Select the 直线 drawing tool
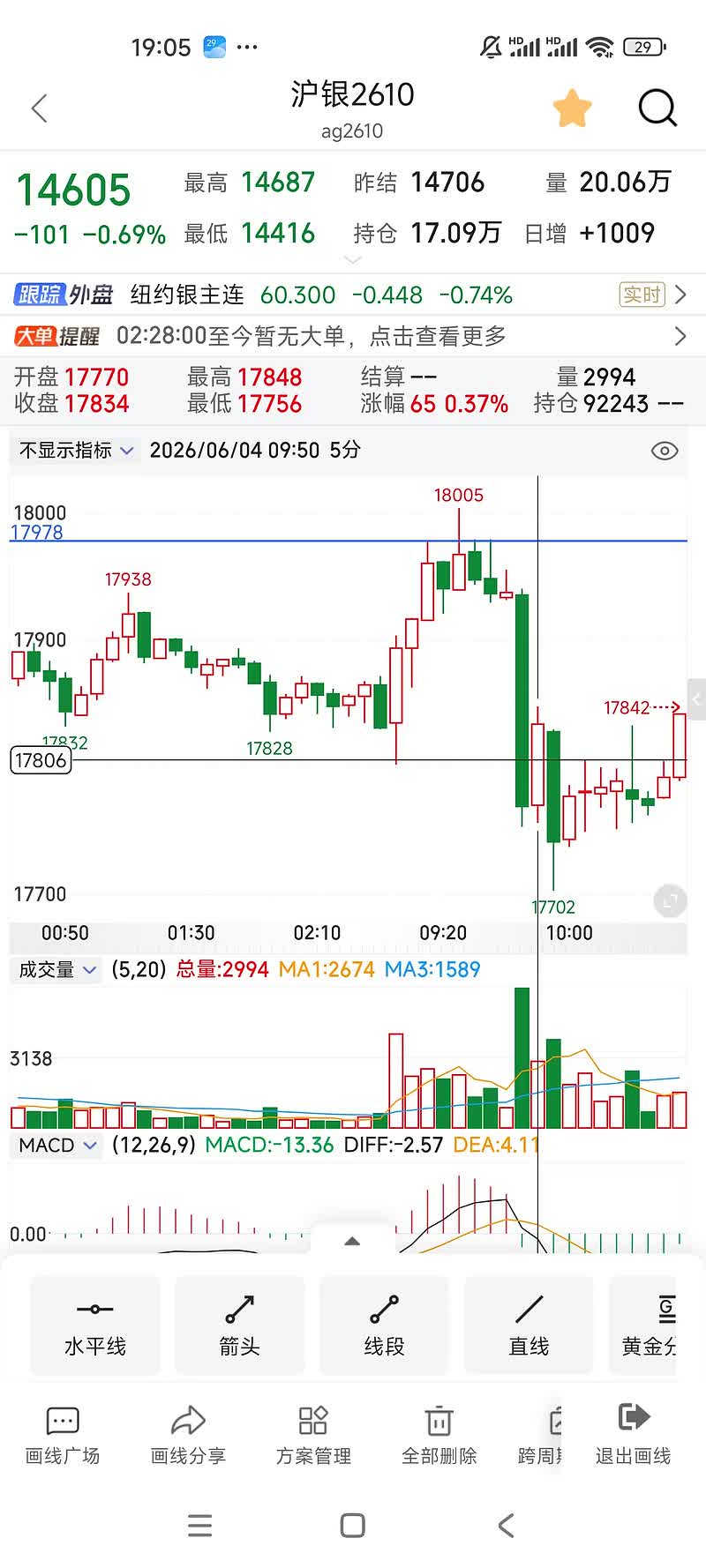Image resolution: width=706 pixels, height=1568 pixels. click(x=529, y=1325)
